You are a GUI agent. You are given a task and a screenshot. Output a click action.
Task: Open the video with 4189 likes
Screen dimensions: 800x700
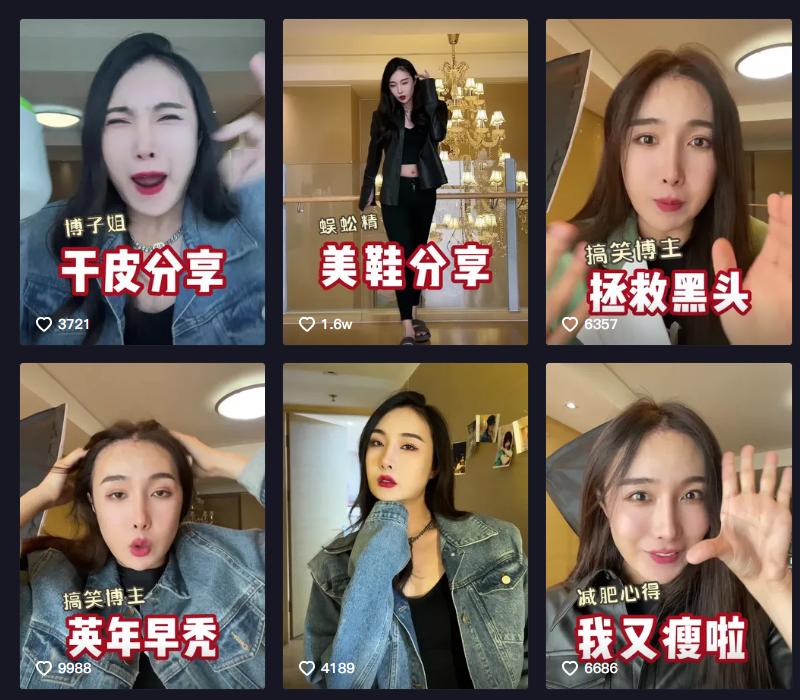(405, 525)
